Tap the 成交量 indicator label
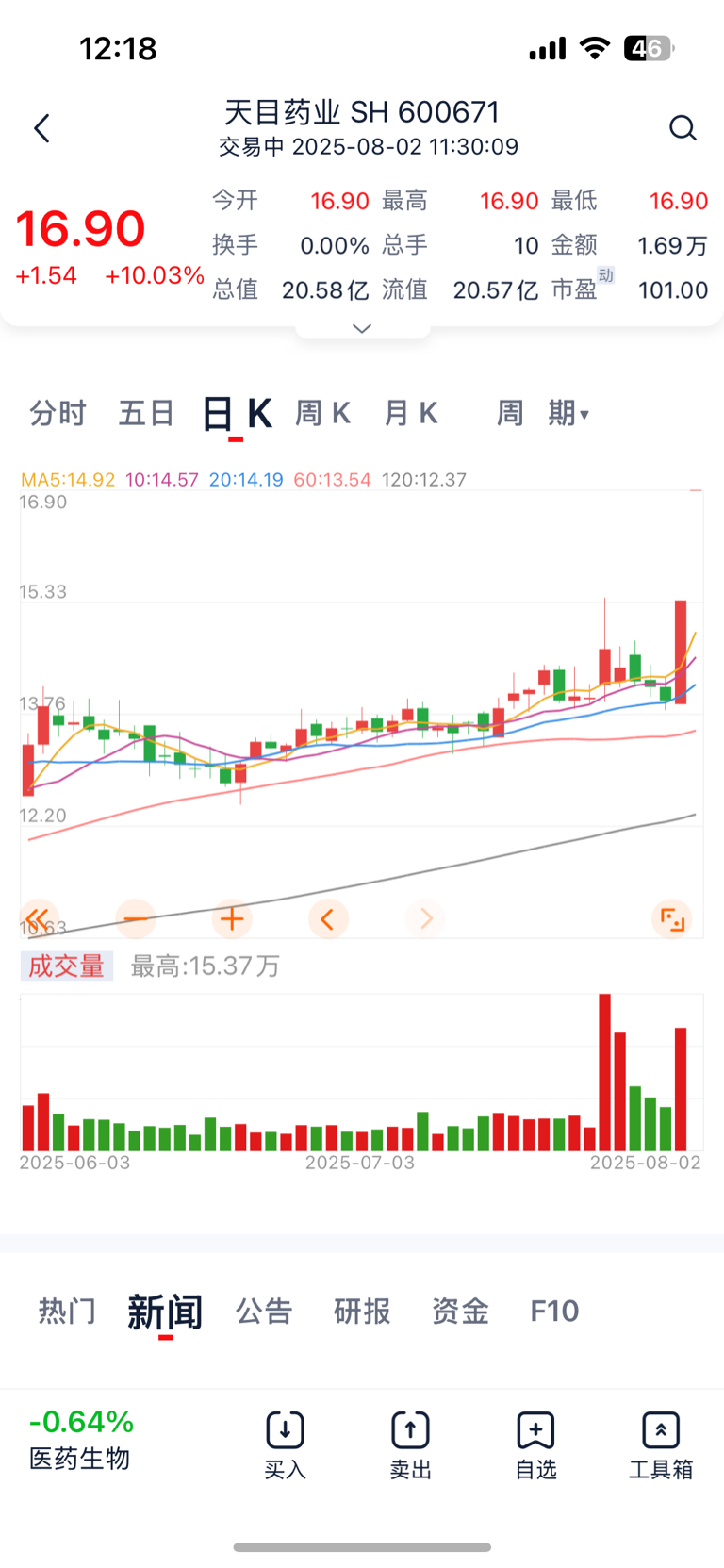Viewport: 724px width, 1568px height. pyautogui.click(x=66, y=966)
